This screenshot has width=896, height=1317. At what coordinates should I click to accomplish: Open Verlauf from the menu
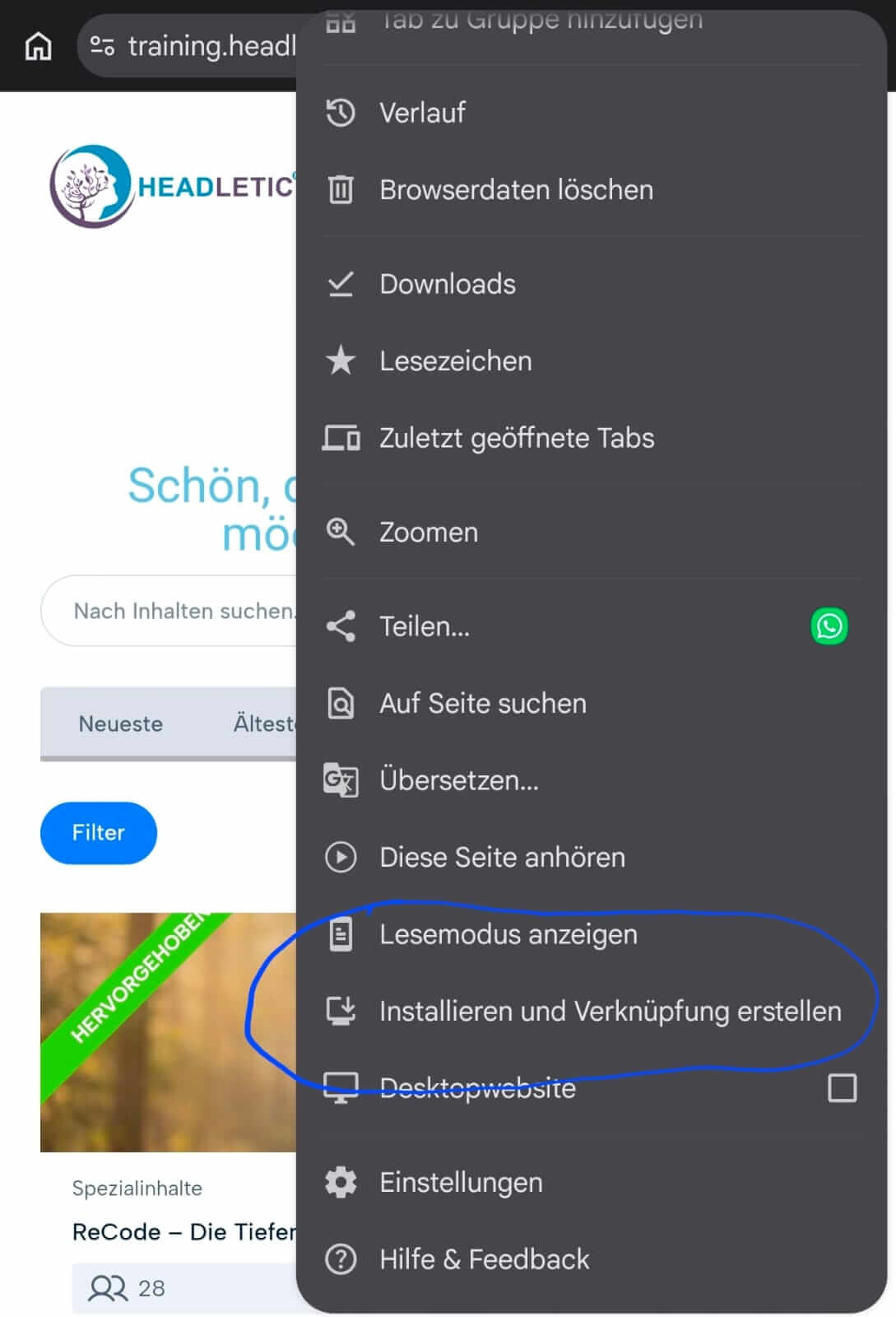[x=591, y=113]
